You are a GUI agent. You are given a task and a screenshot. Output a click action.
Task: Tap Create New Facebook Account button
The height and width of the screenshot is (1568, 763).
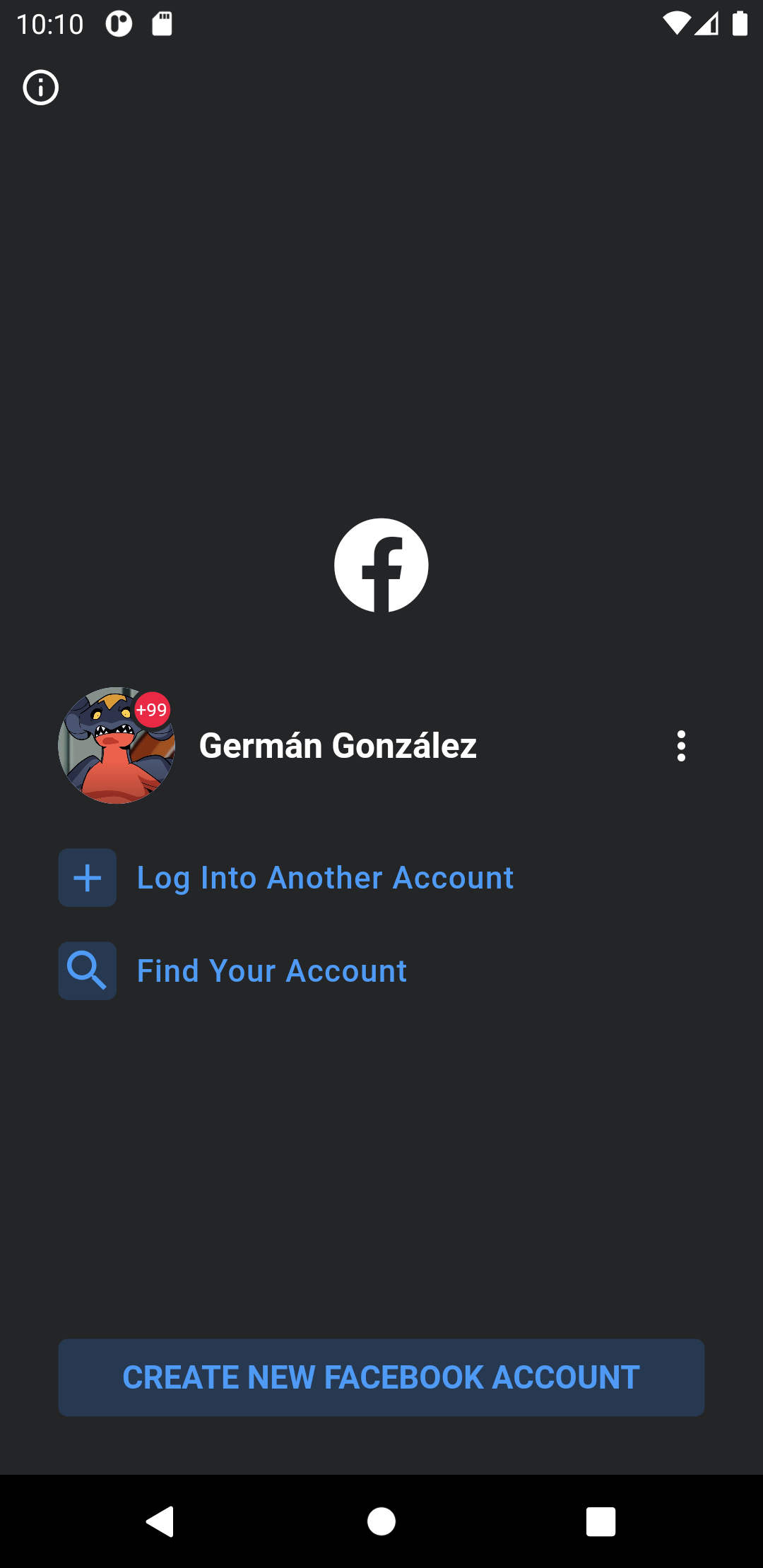[381, 1377]
